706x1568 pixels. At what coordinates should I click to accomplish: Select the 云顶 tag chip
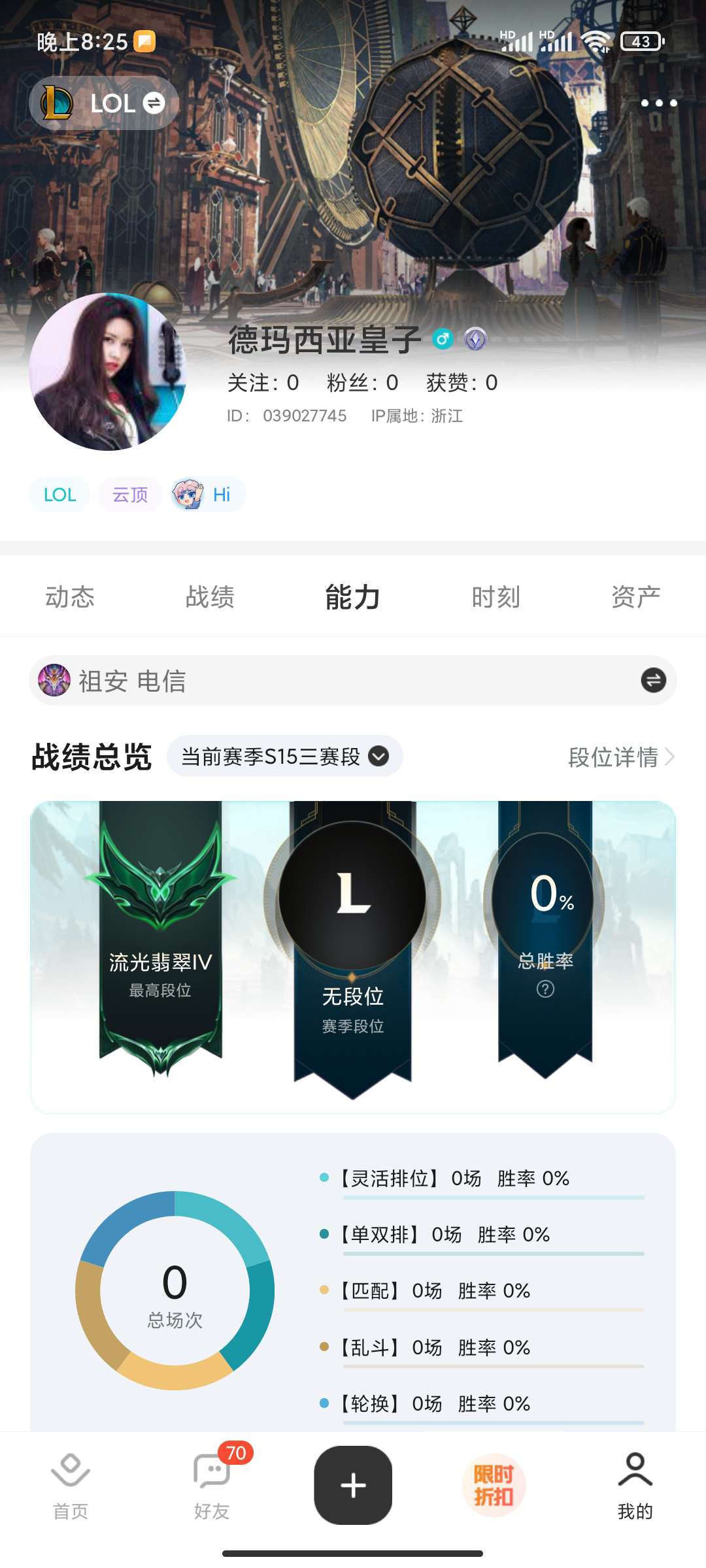pos(130,495)
